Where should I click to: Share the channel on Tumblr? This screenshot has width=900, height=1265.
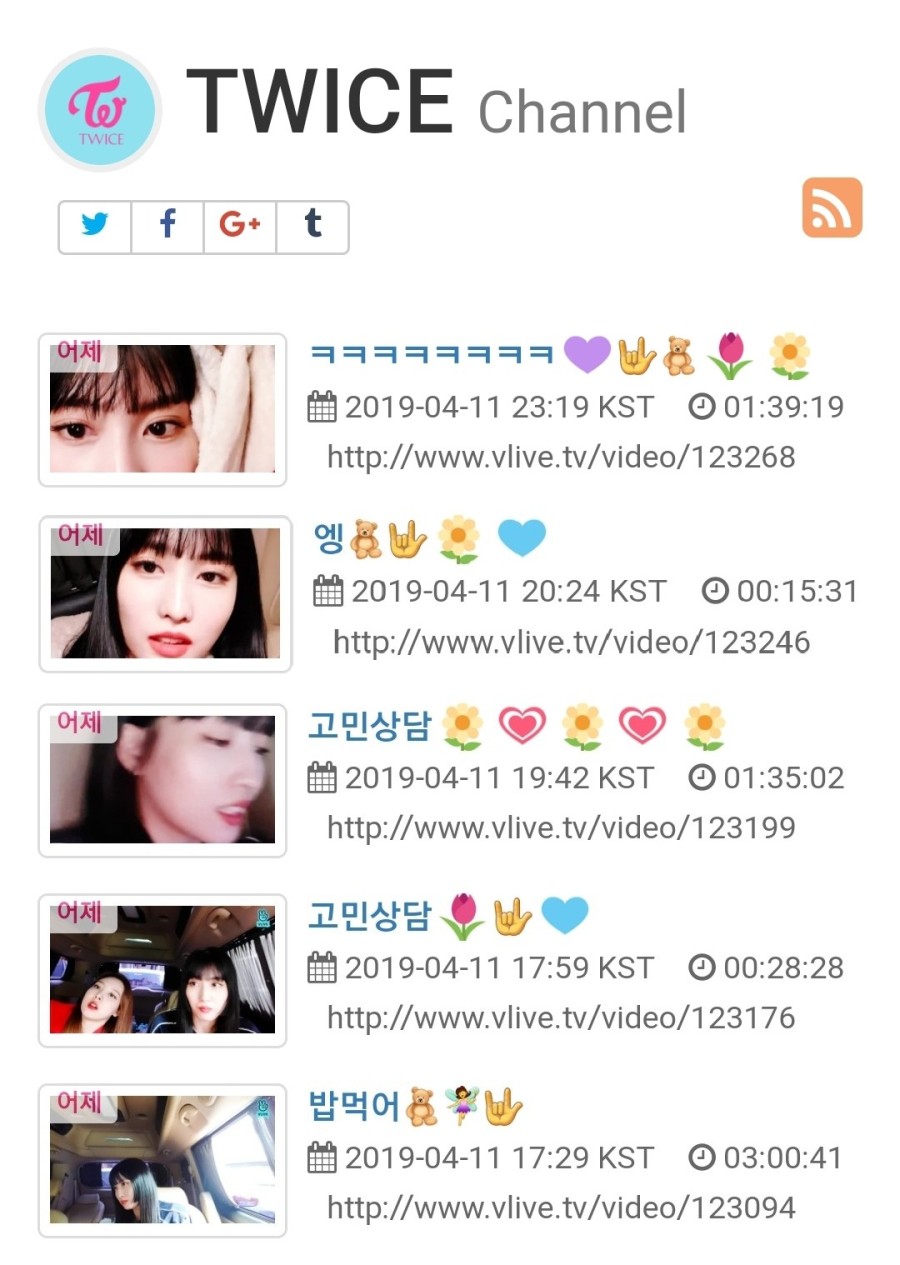[x=313, y=227]
